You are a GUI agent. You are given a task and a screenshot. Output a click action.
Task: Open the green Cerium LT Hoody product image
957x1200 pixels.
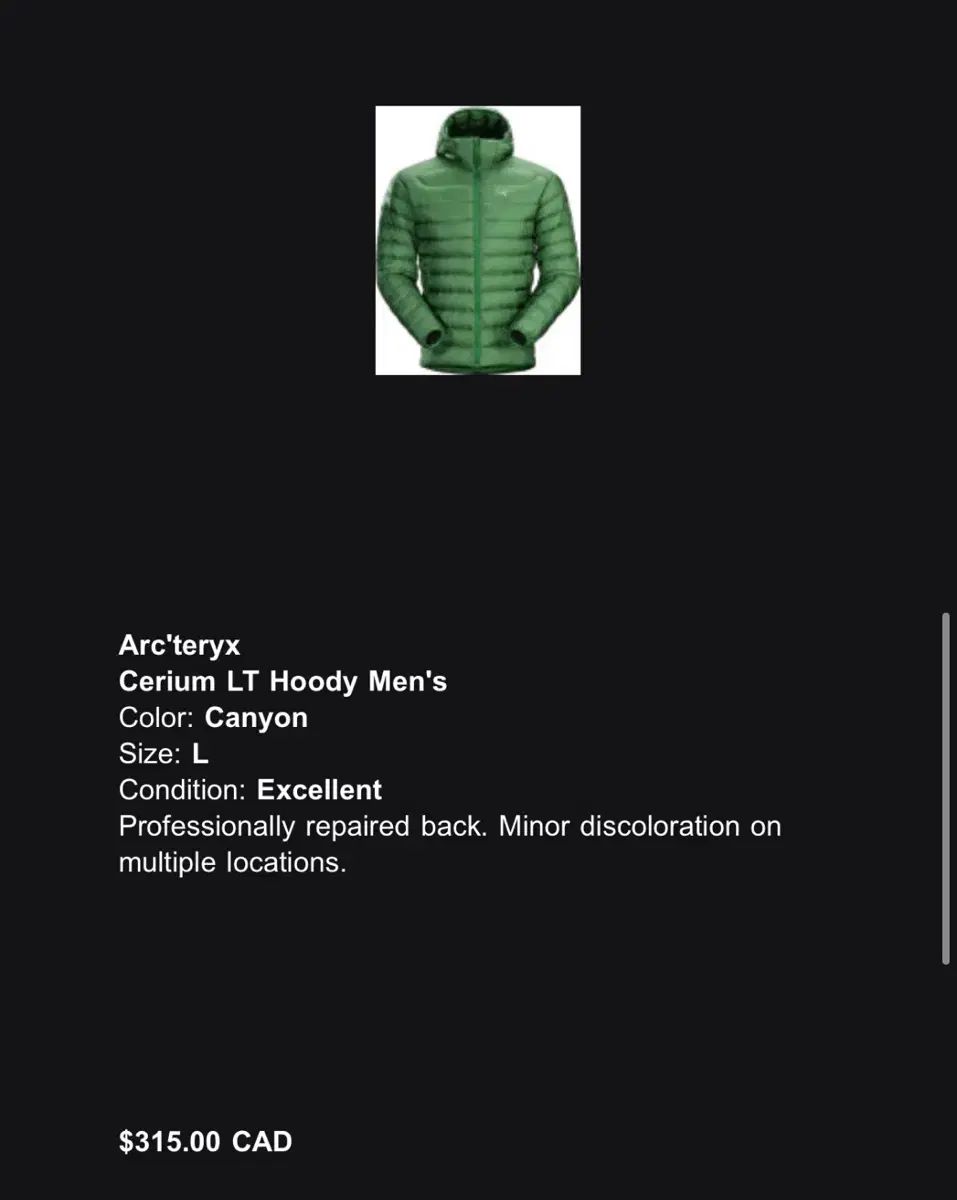pos(478,241)
